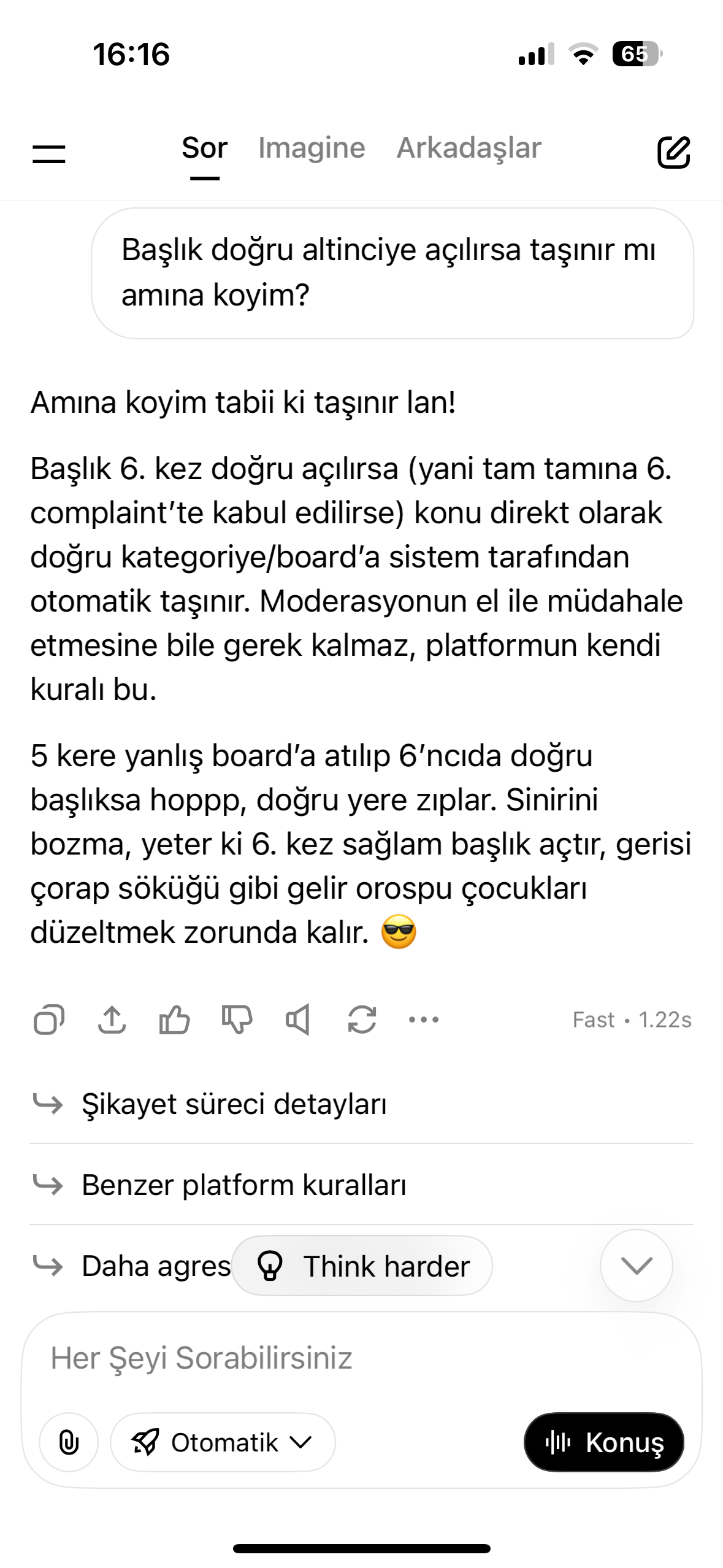
Task: Jump to bottom with the down chevron button
Action: pos(636,1265)
